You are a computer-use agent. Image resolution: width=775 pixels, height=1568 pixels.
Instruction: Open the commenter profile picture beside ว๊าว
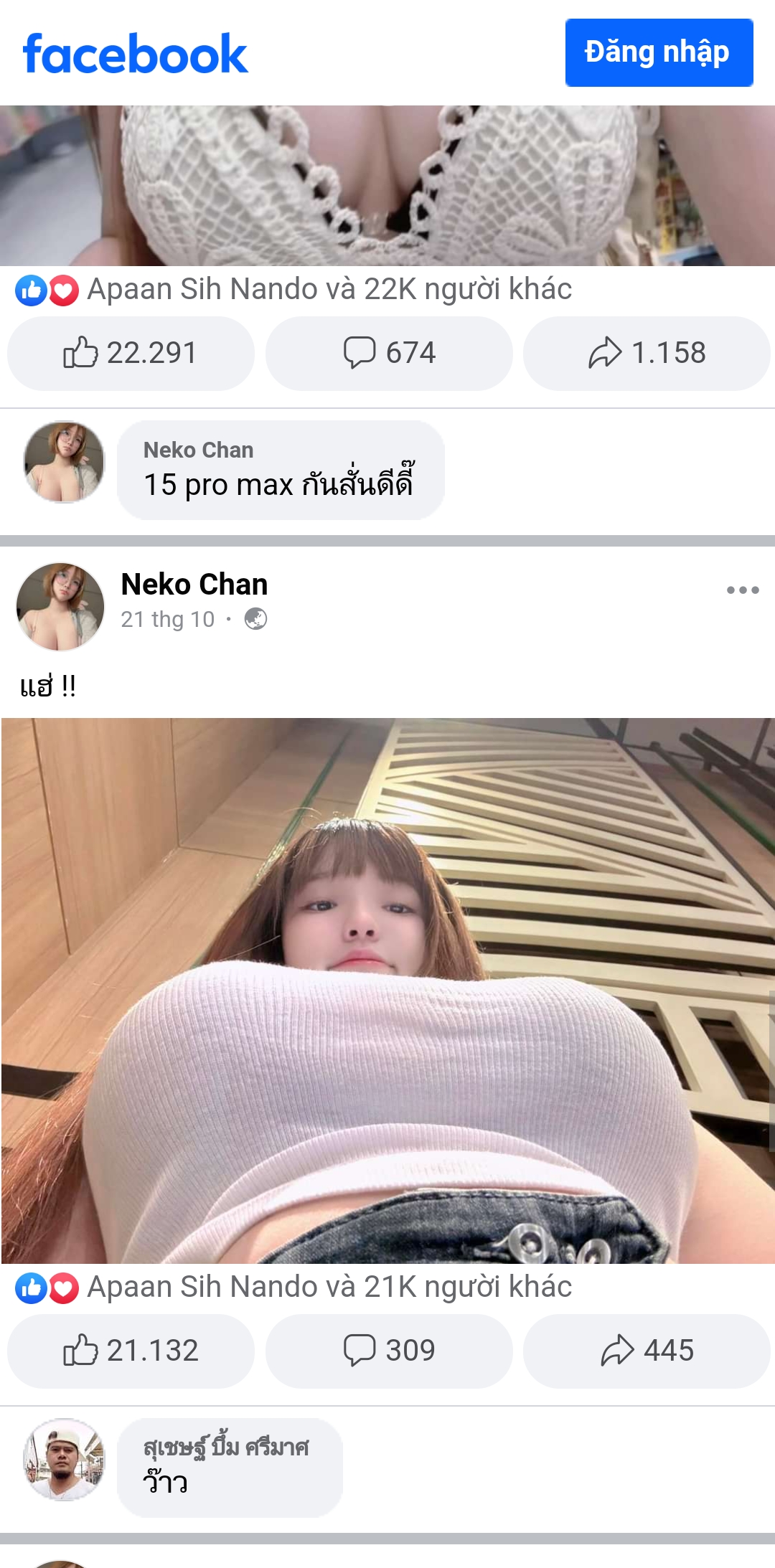(x=64, y=1459)
